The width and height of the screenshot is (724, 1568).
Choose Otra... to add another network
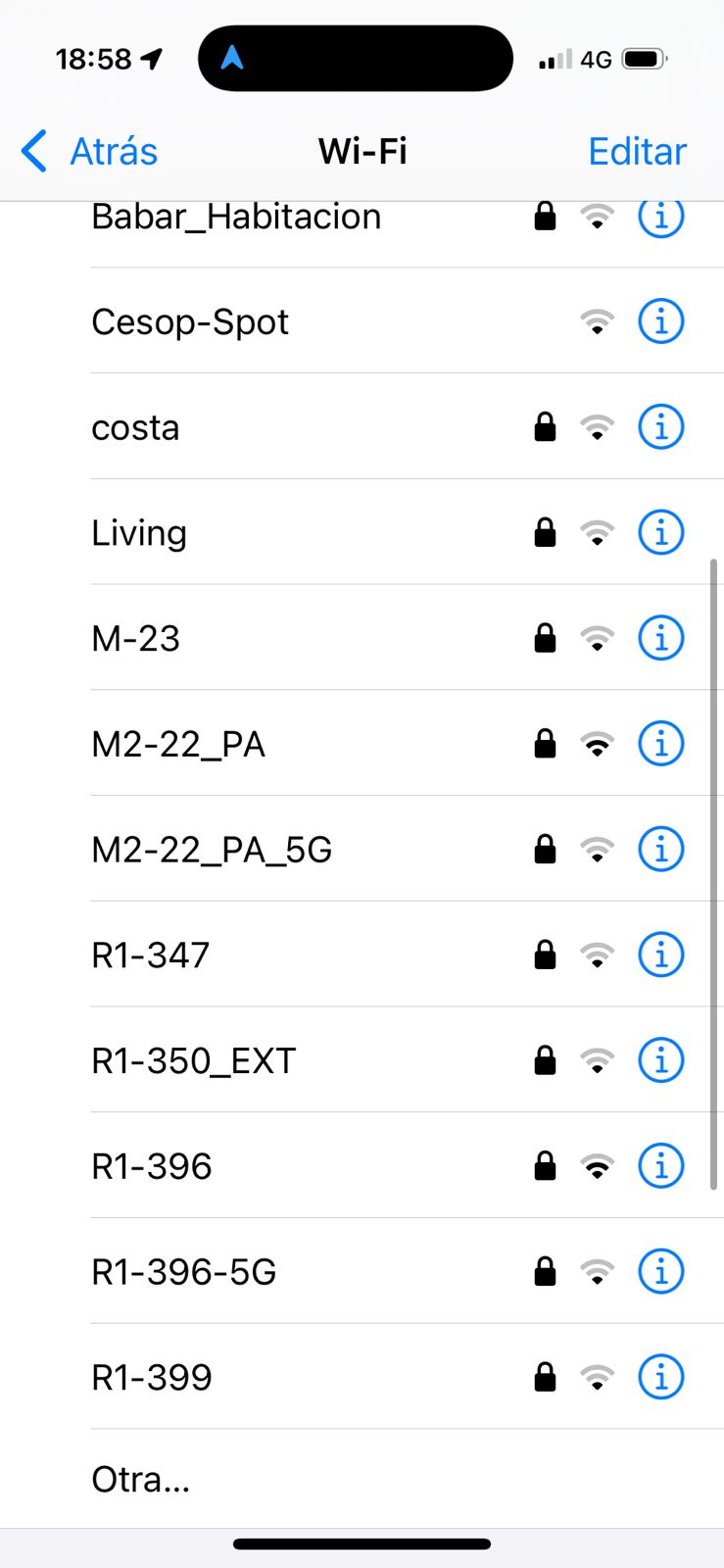pos(141,1479)
